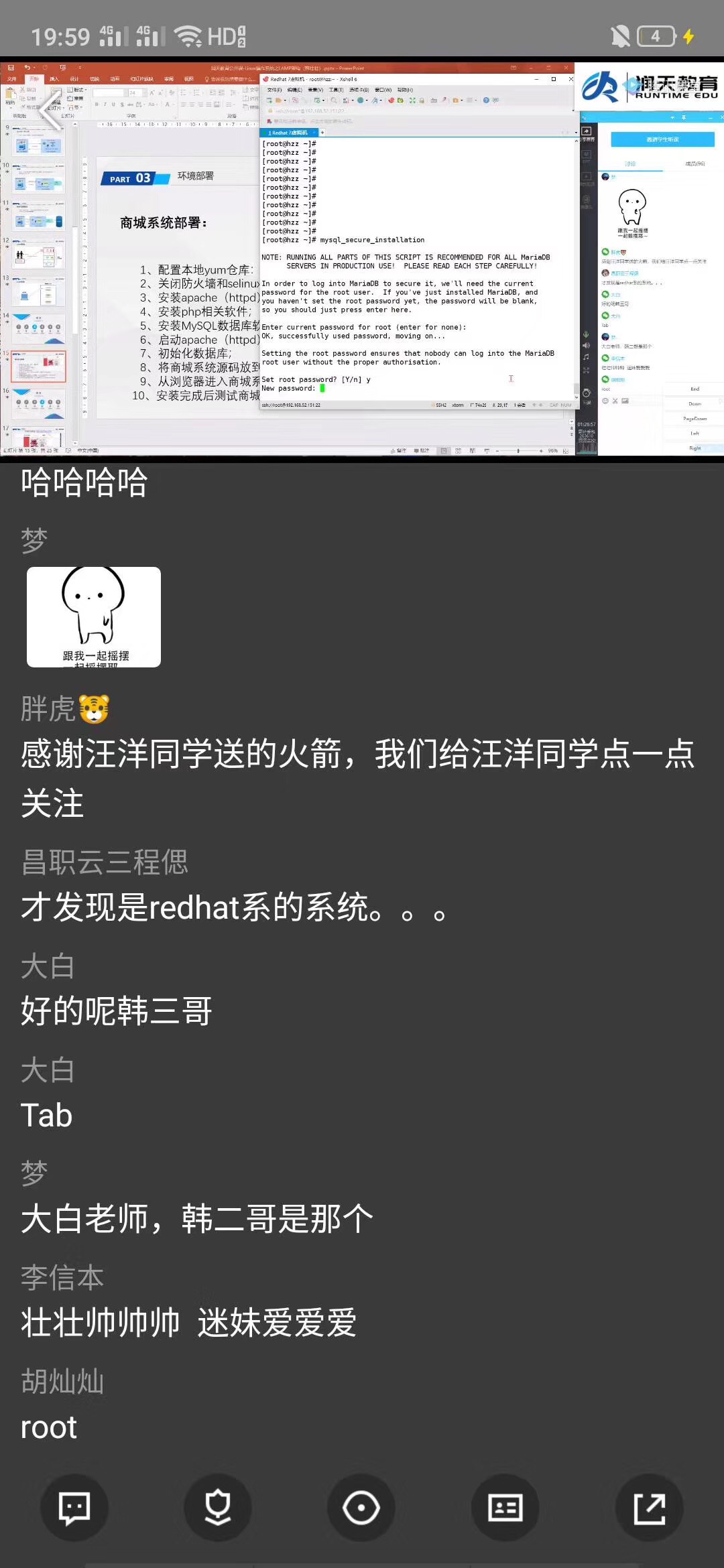Open the sticker image sent by 梦
Image resolution: width=724 pixels, height=1568 pixels.
point(94,616)
